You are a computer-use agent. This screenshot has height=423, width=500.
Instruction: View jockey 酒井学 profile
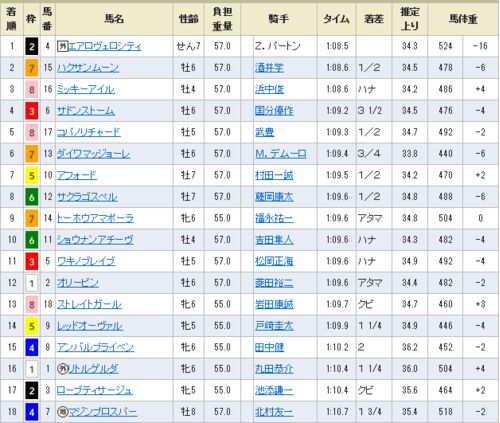coord(269,68)
